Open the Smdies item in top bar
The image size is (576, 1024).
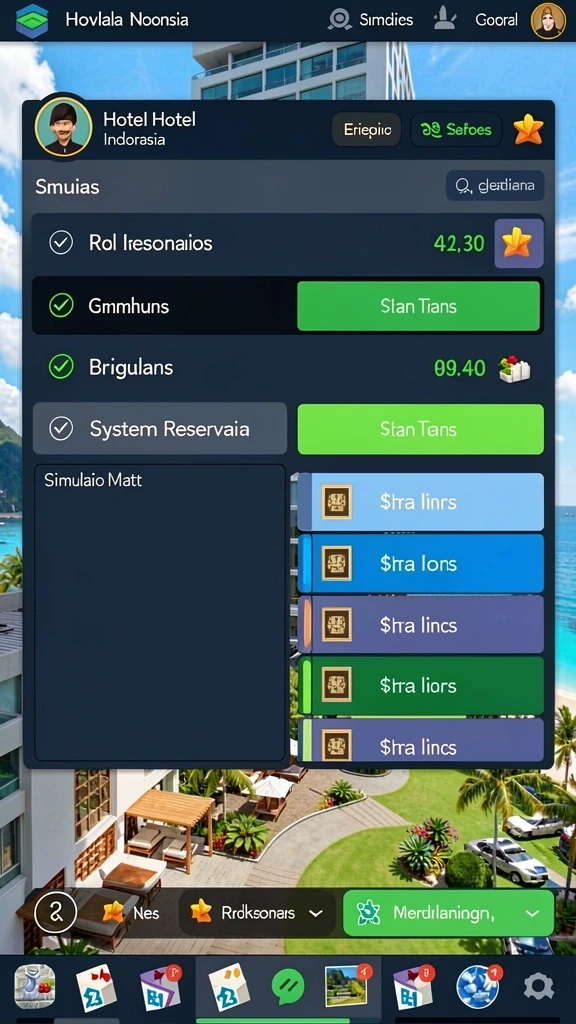point(371,20)
